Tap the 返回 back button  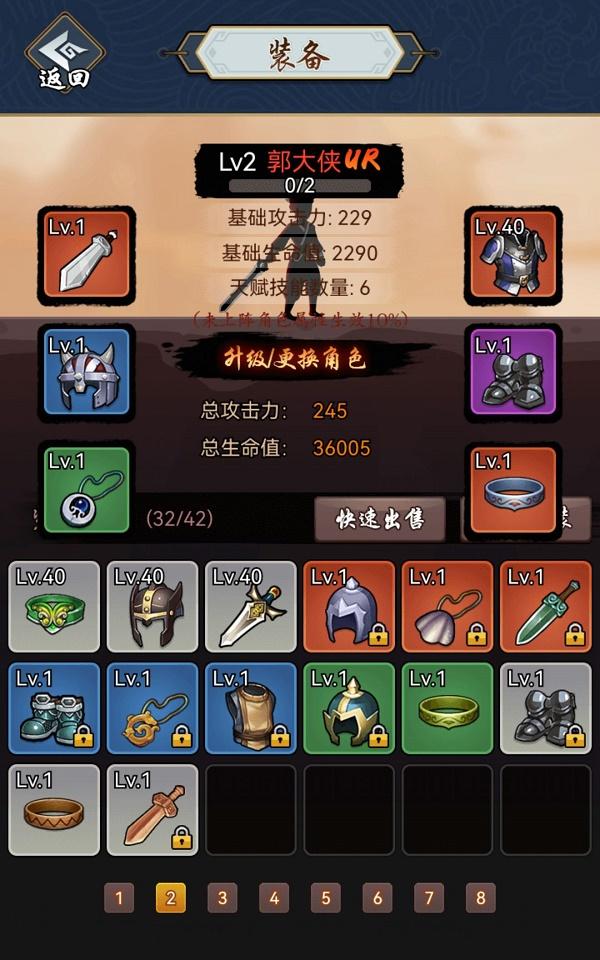pos(64,55)
